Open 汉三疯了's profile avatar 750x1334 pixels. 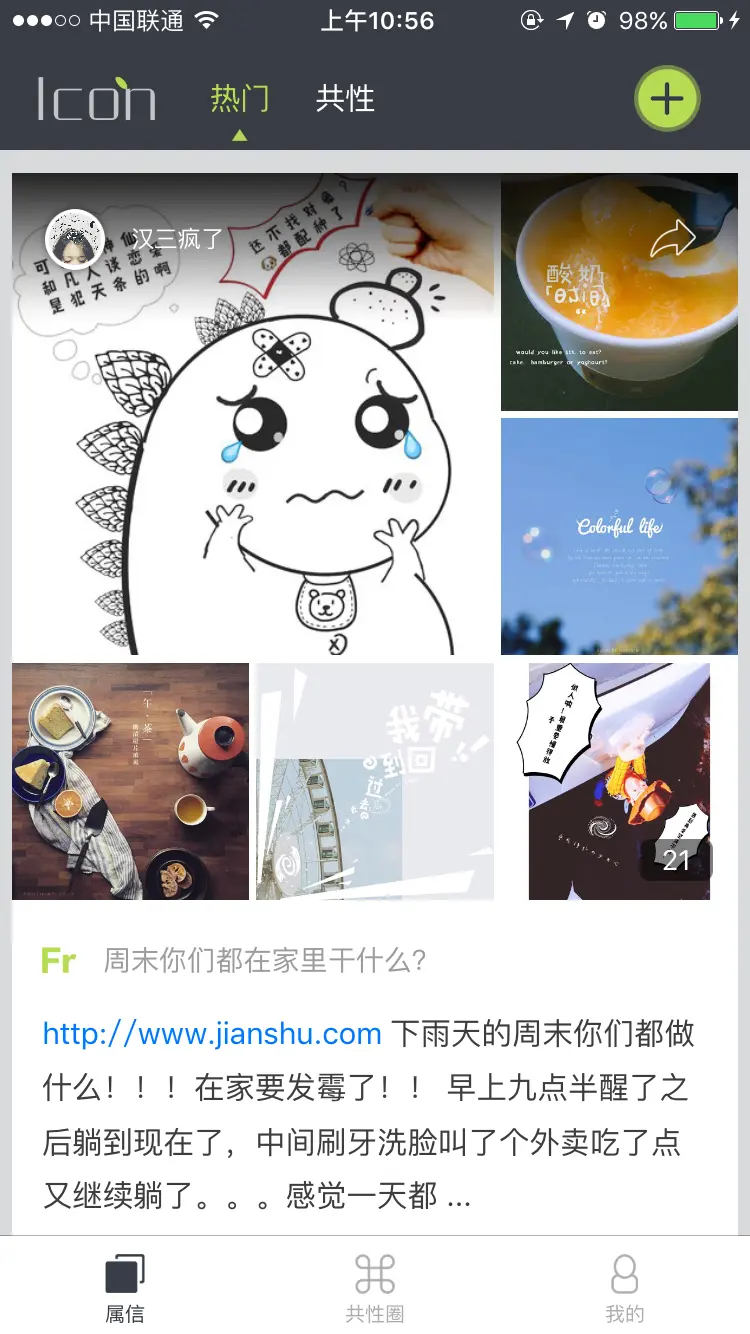coord(75,239)
